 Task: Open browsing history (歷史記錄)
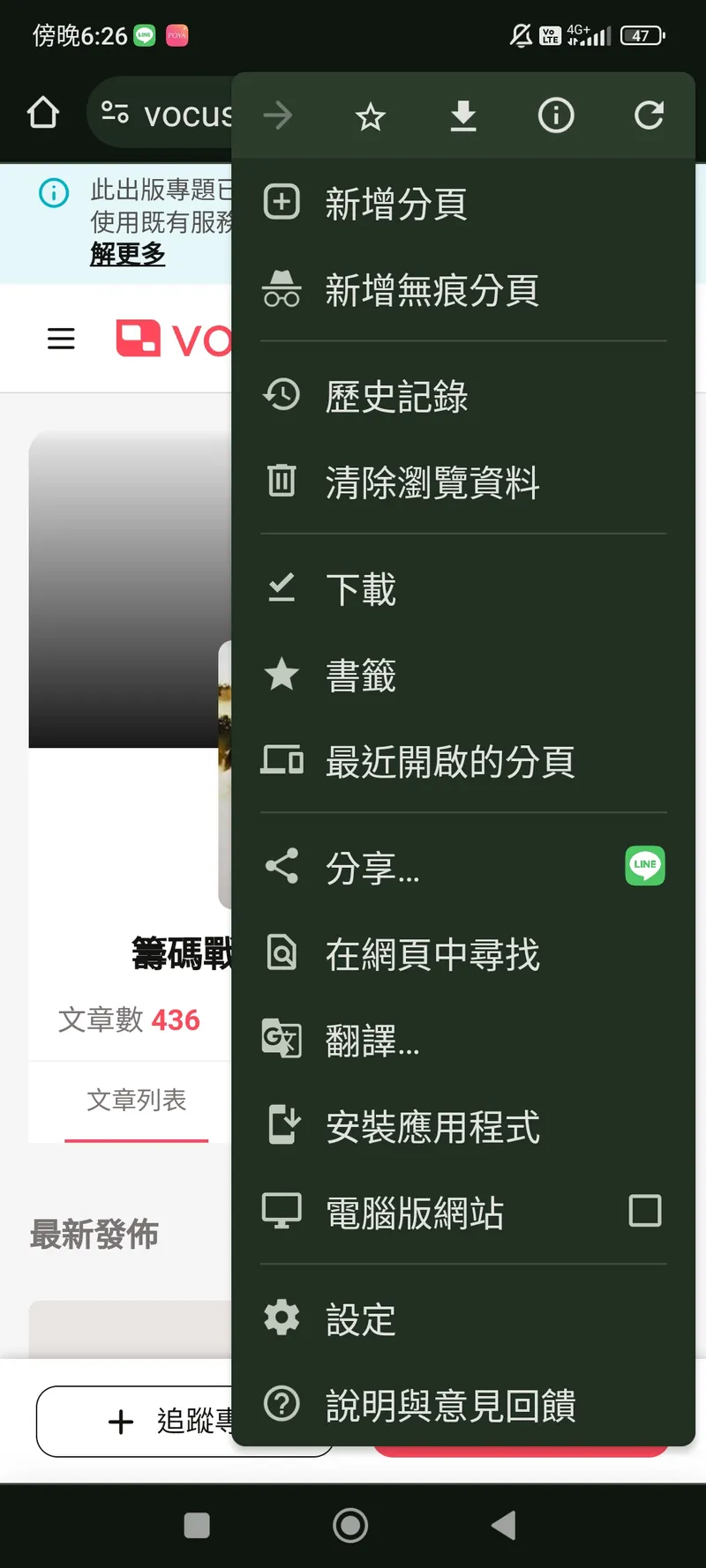[x=396, y=396]
